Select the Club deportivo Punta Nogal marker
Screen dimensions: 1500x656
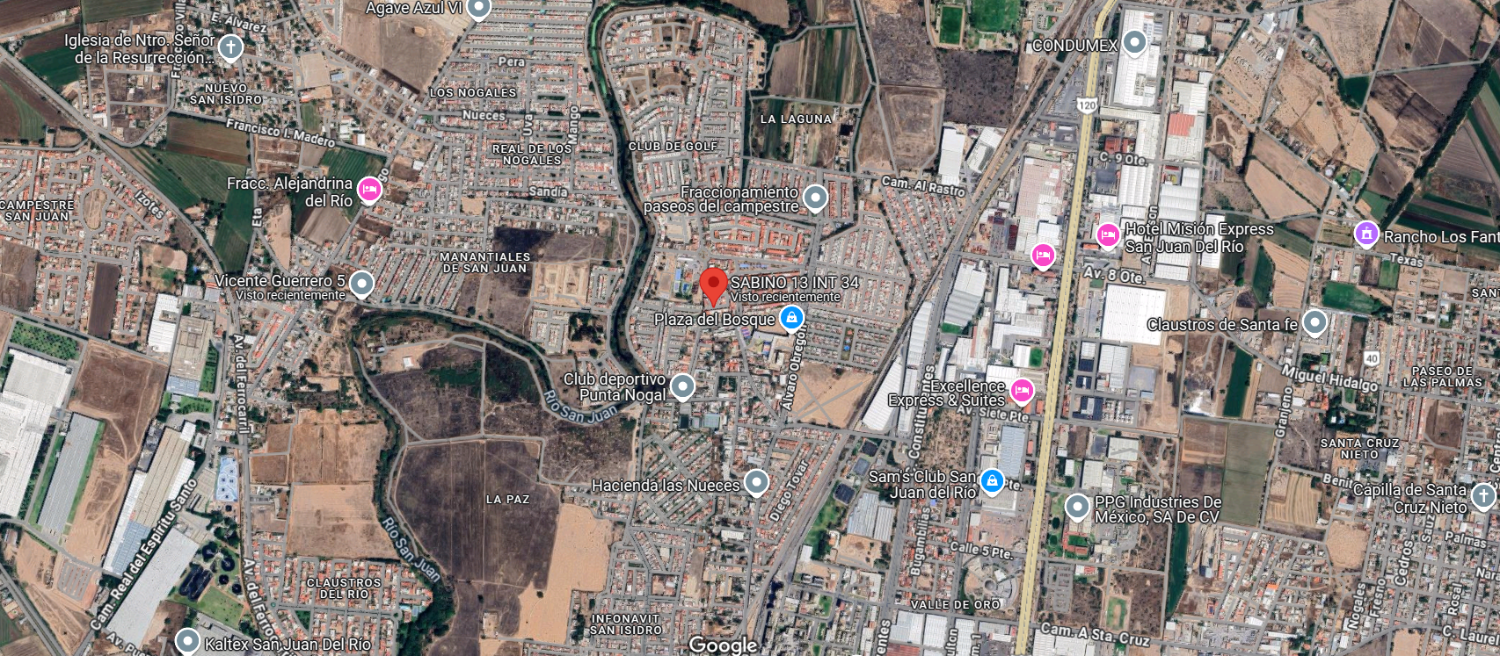click(683, 386)
